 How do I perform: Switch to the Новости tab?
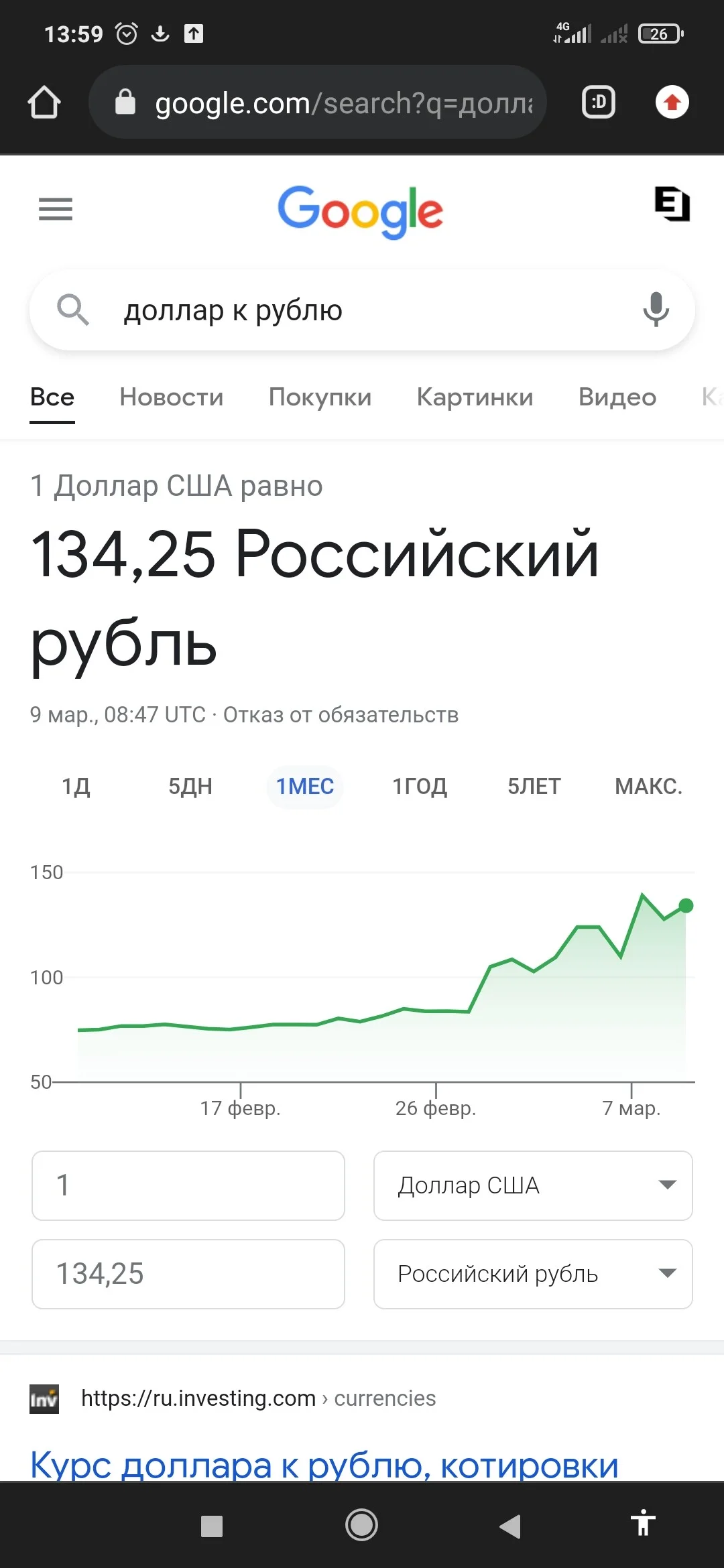click(172, 397)
